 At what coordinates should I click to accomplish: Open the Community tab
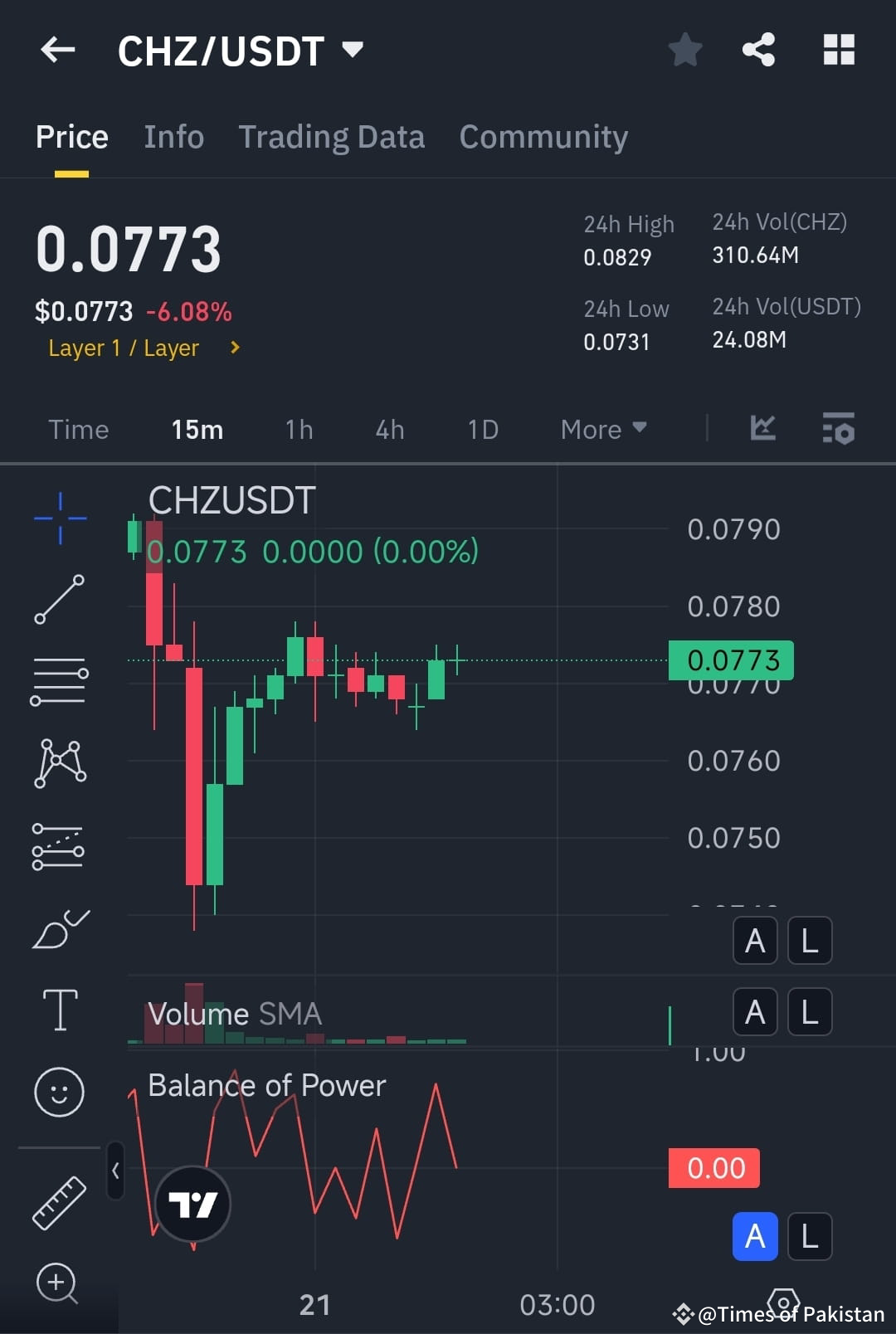point(543,136)
